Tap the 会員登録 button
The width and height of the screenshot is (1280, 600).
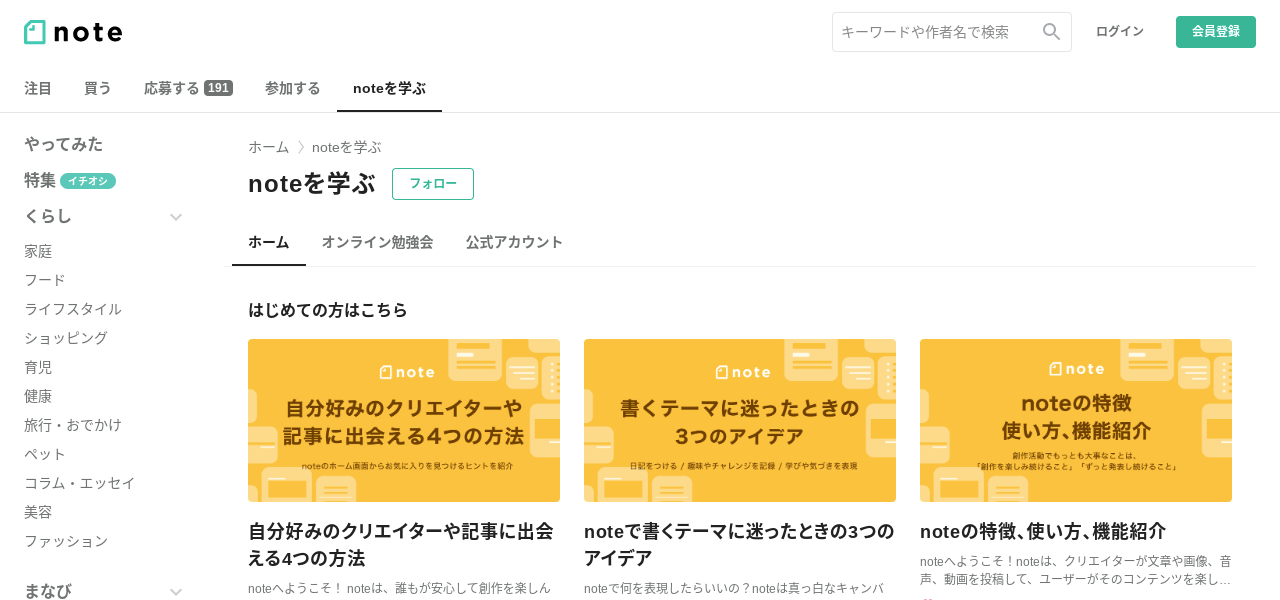(x=1215, y=32)
